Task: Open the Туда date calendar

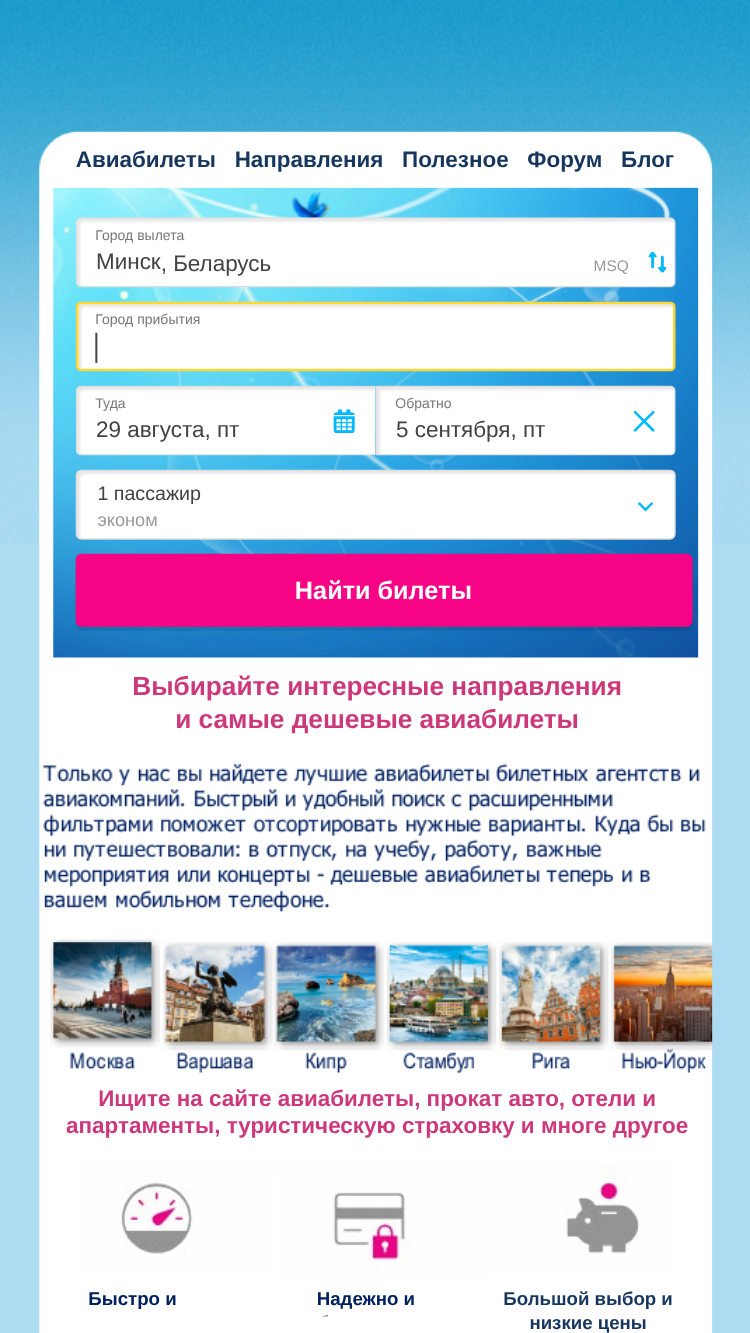Action: click(344, 421)
